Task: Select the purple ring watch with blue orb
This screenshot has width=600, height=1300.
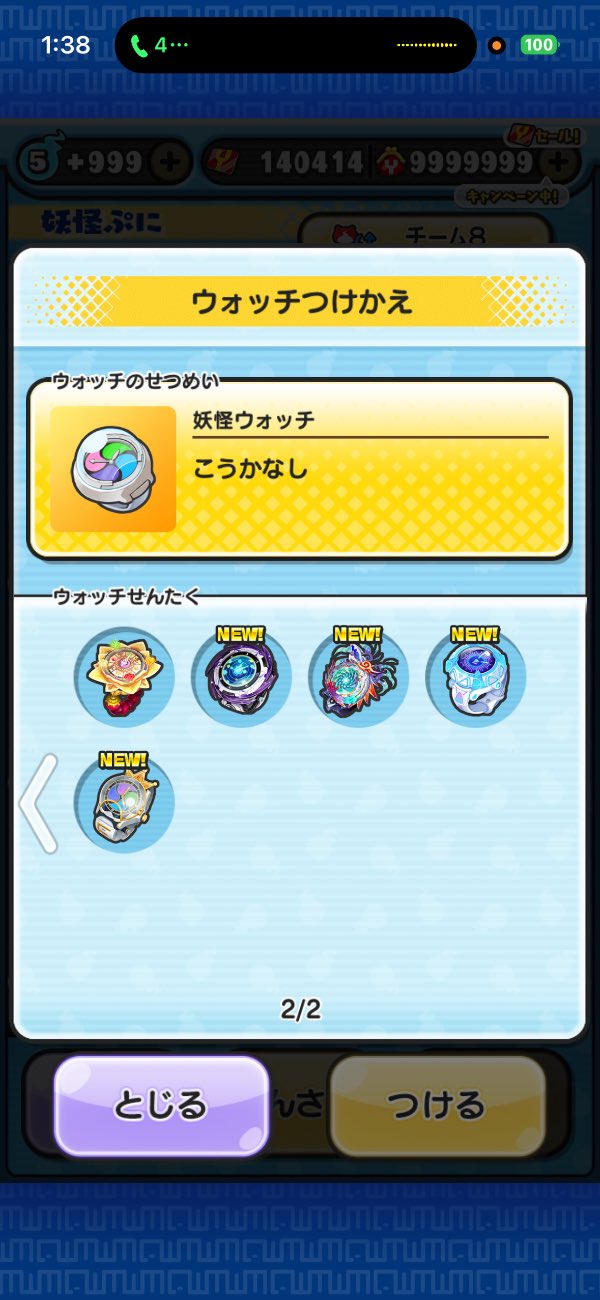Action: point(241,676)
